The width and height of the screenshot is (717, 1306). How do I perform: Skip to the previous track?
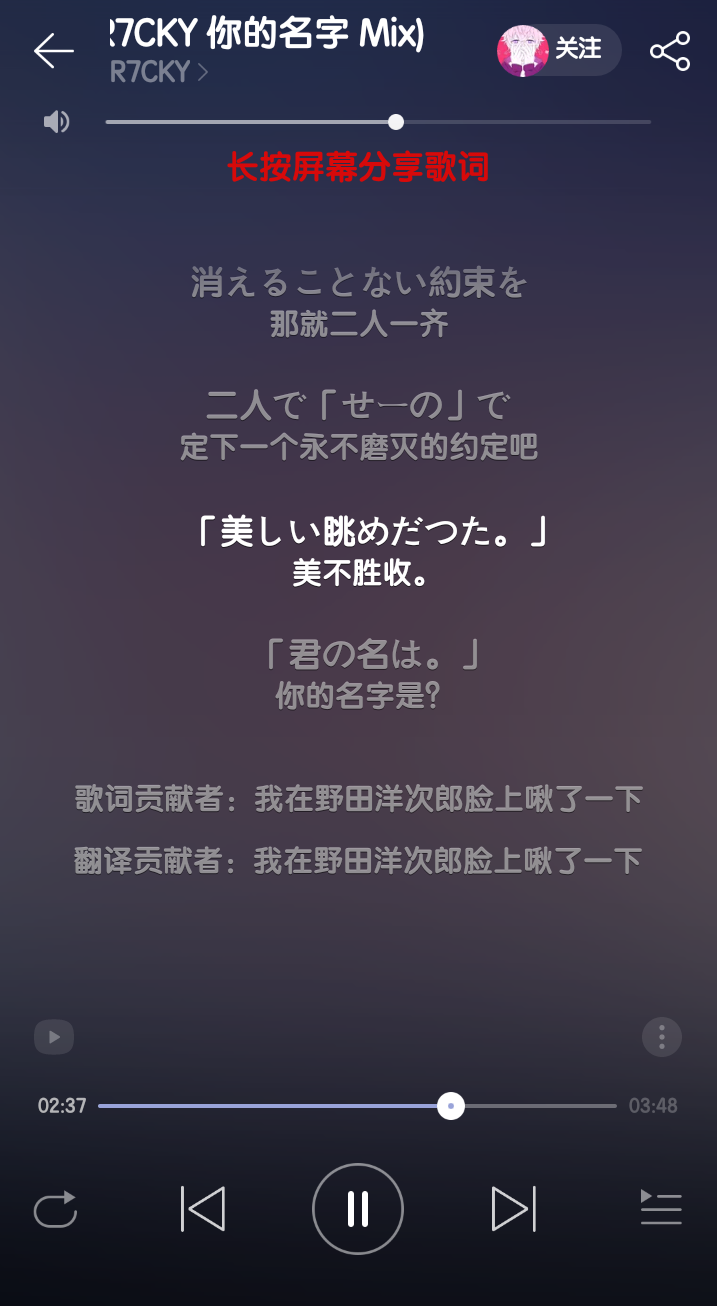(203, 1209)
